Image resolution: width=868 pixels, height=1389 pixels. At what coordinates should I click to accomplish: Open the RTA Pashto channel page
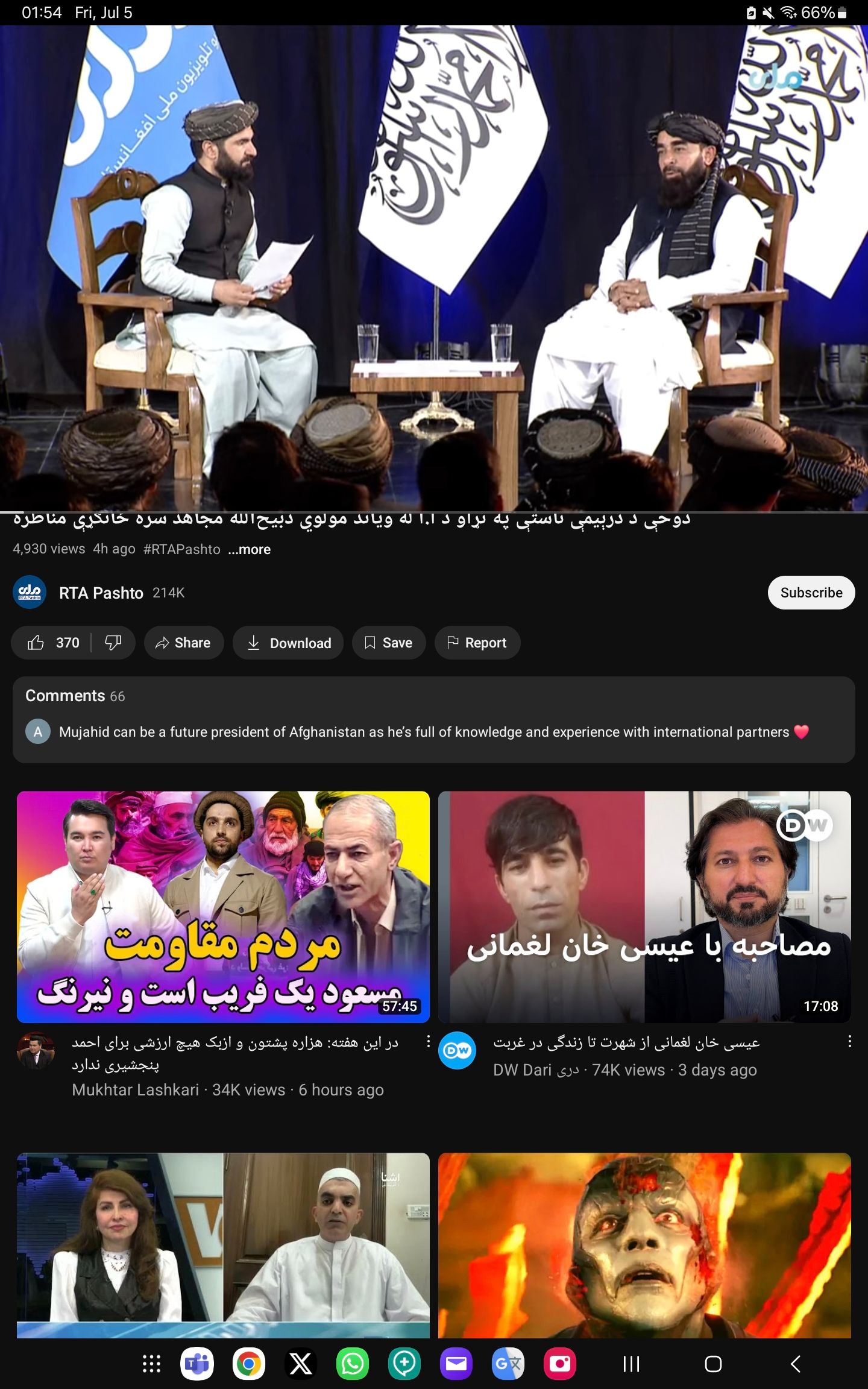click(x=101, y=593)
